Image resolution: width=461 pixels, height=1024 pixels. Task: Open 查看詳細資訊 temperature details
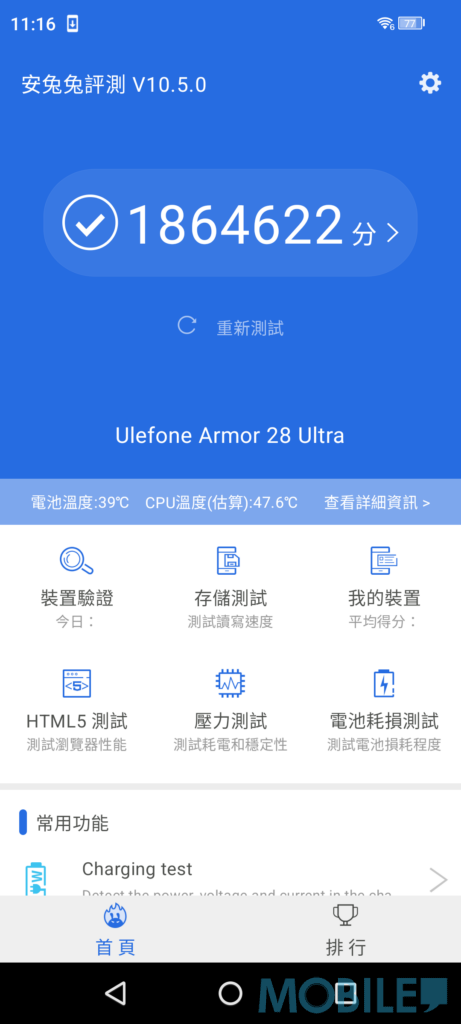point(377,502)
